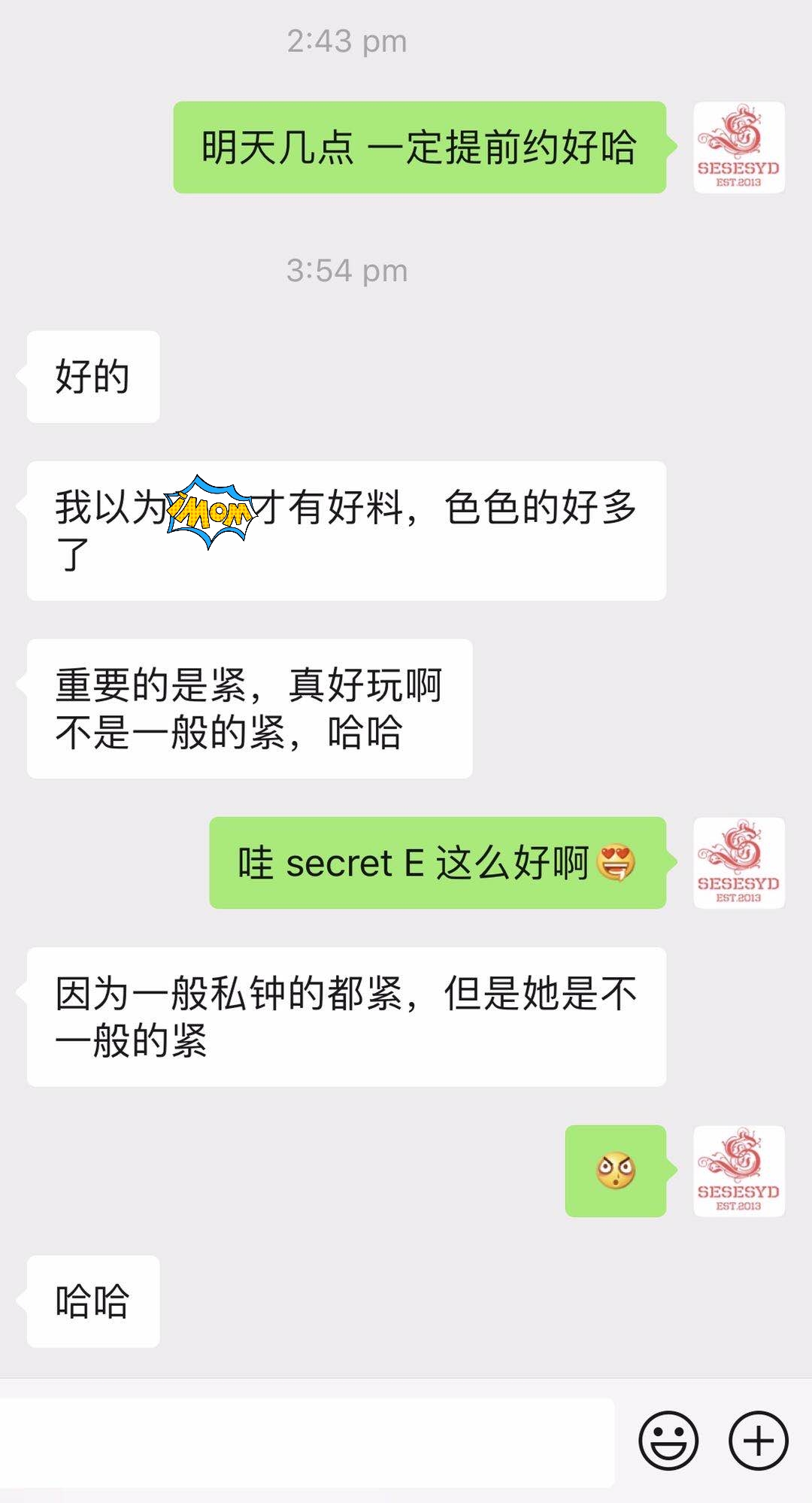This screenshot has width=812, height=1503.
Task: Open the plus attachments menu
Action: click(758, 1441)
